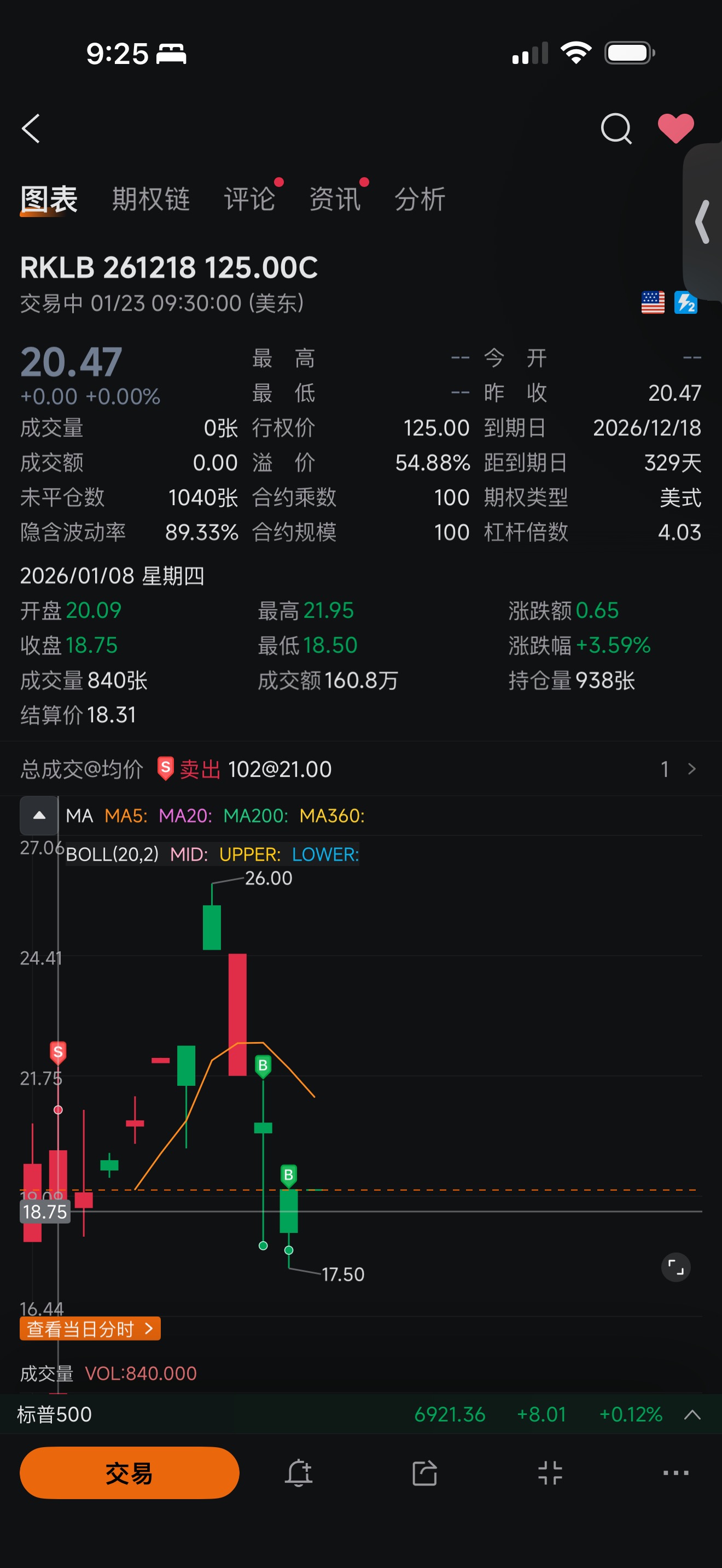The image size is (722, 1568).
Task: Tap 查看当日分时 to view intraday chart
Action: click(90, 1328)
